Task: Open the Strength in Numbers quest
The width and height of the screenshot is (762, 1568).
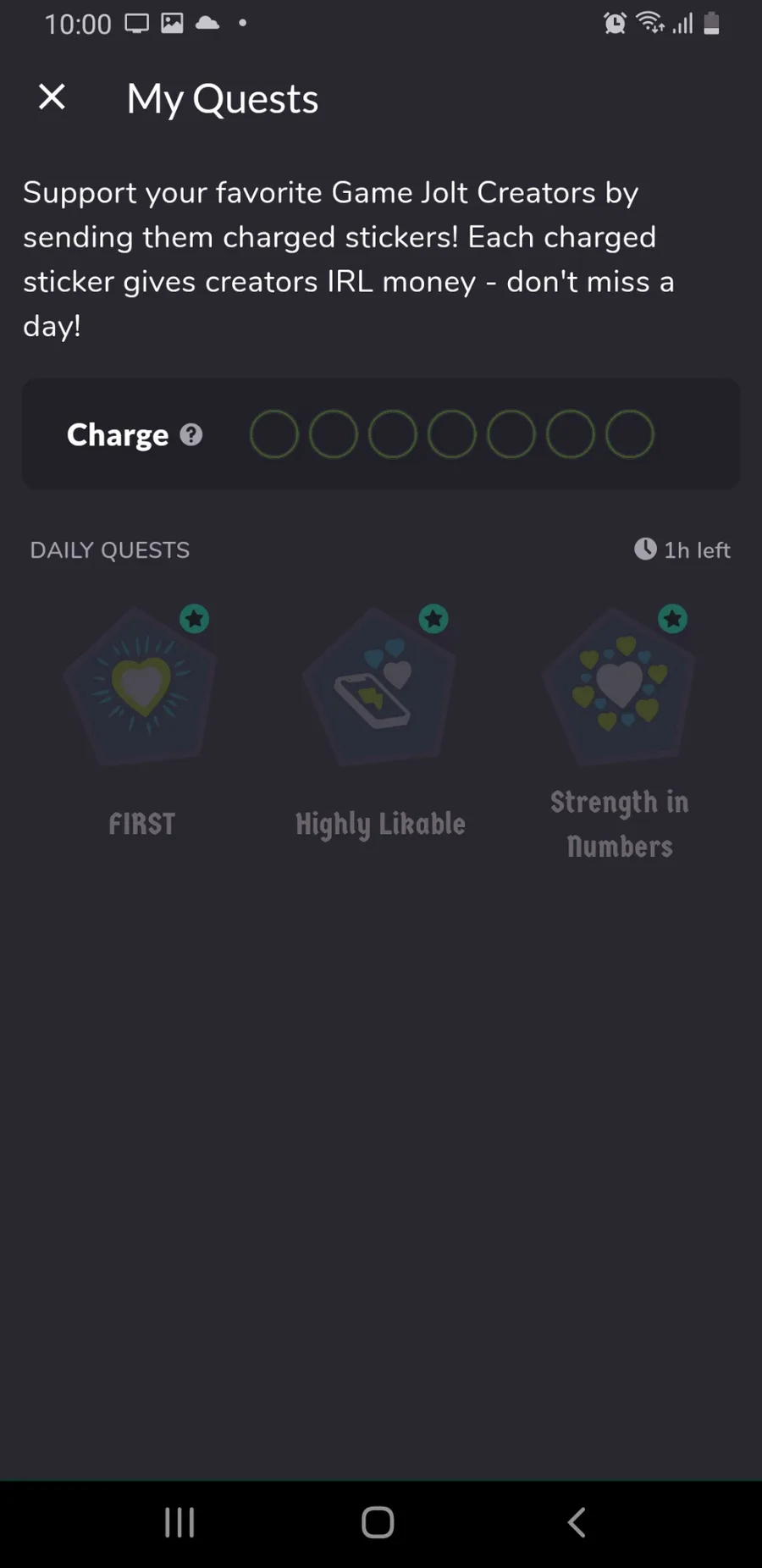Action: (x=620, y=733)
